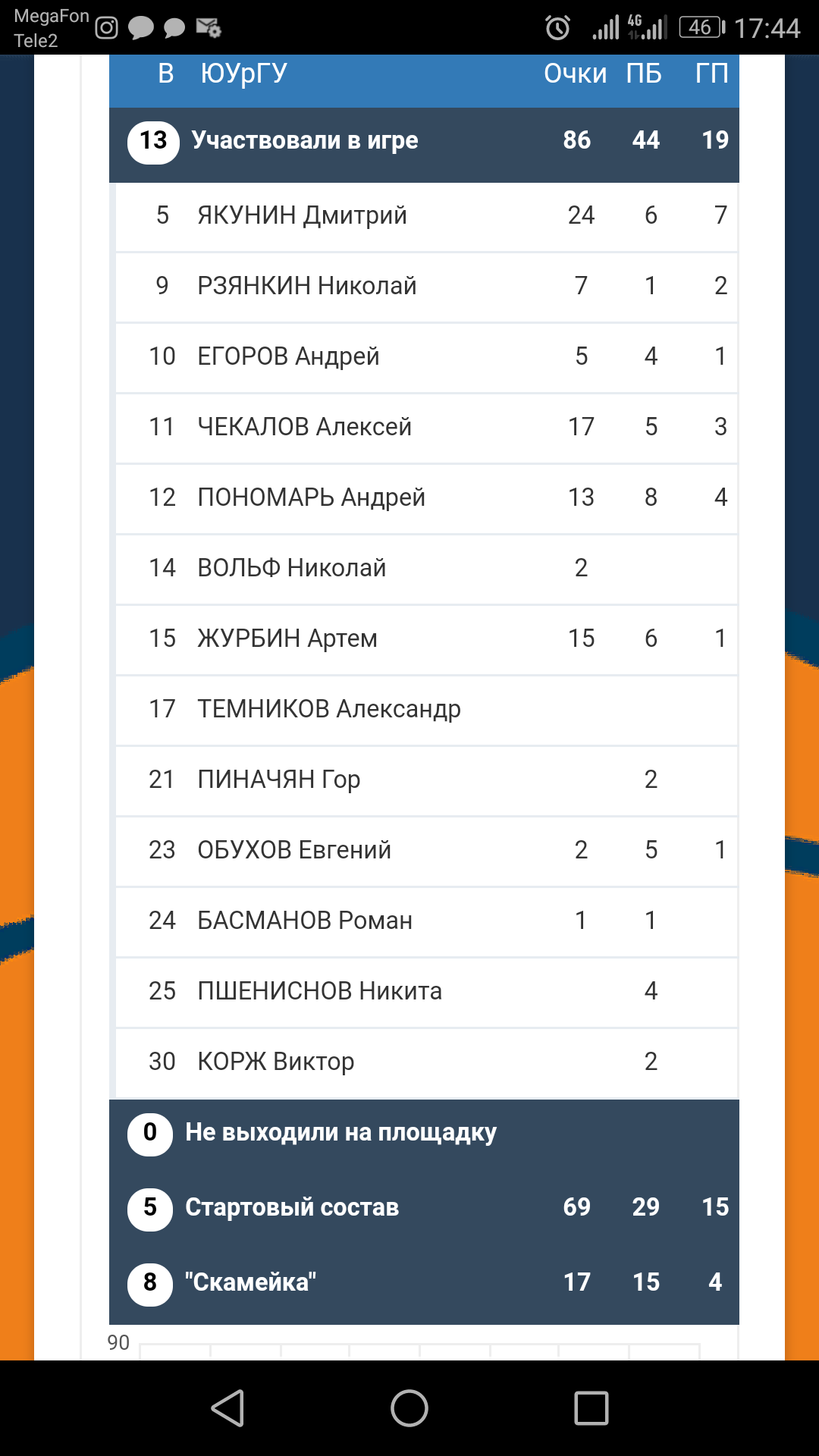This screenshot has width=819, height=1456.
Task: Tap the system home button
Action: pos(409,1408)
